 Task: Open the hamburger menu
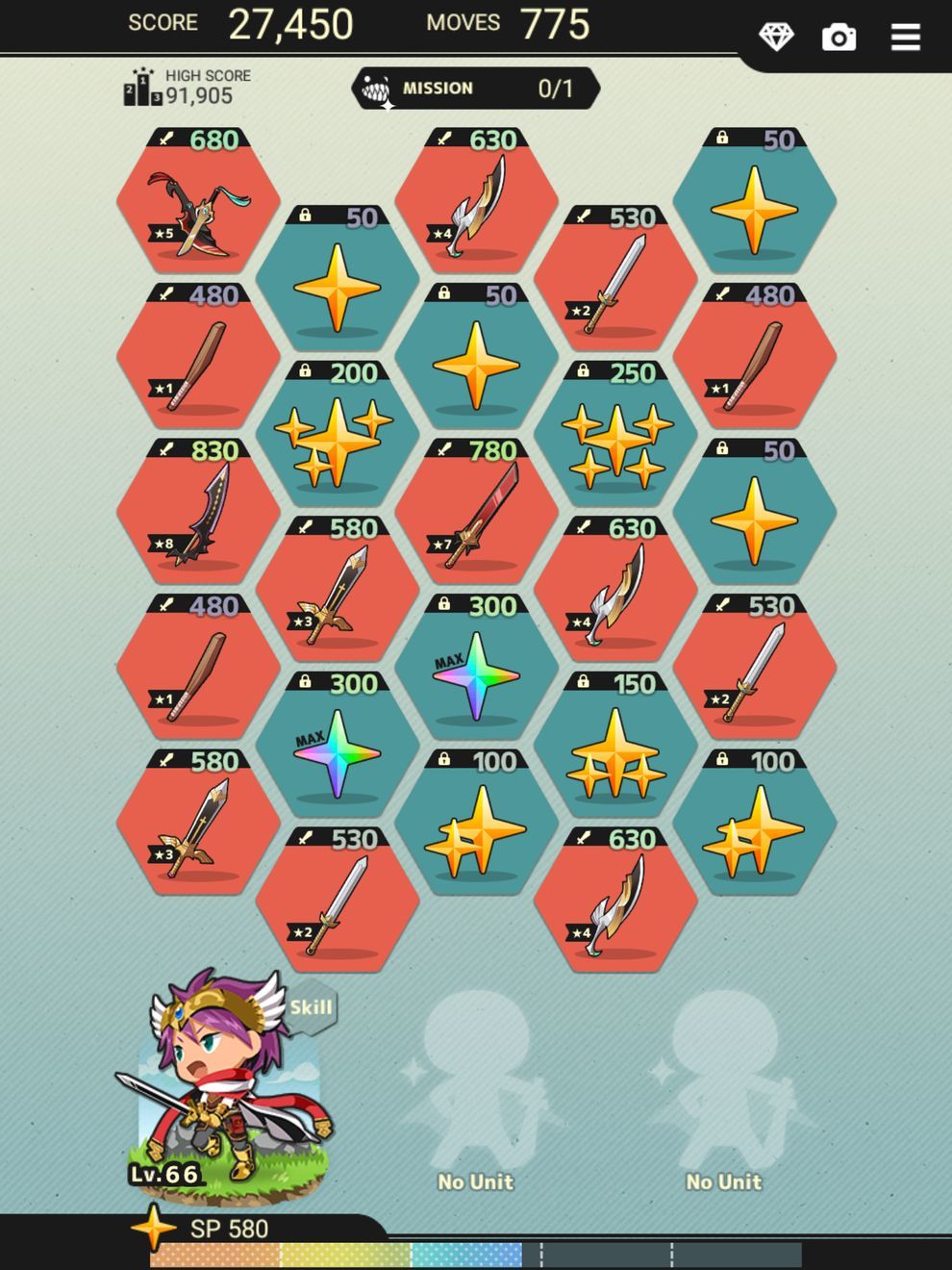(905, 37)
